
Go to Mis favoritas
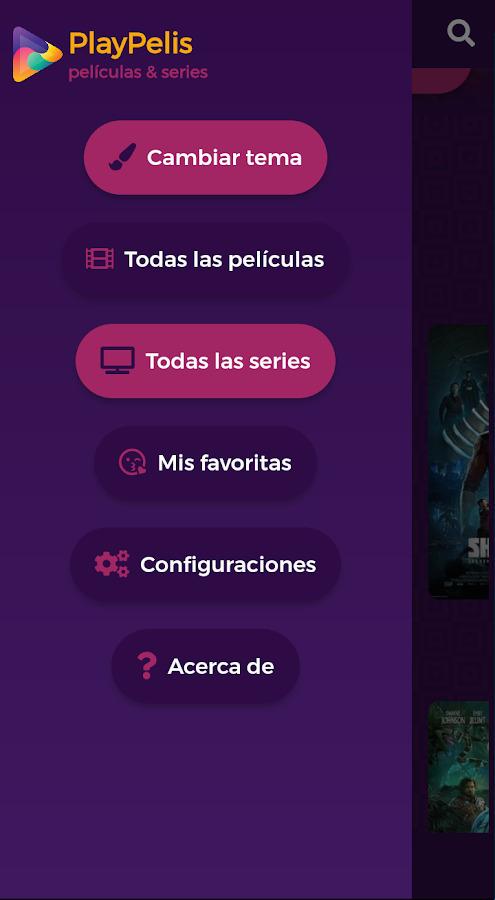click(x=206, y=463)
